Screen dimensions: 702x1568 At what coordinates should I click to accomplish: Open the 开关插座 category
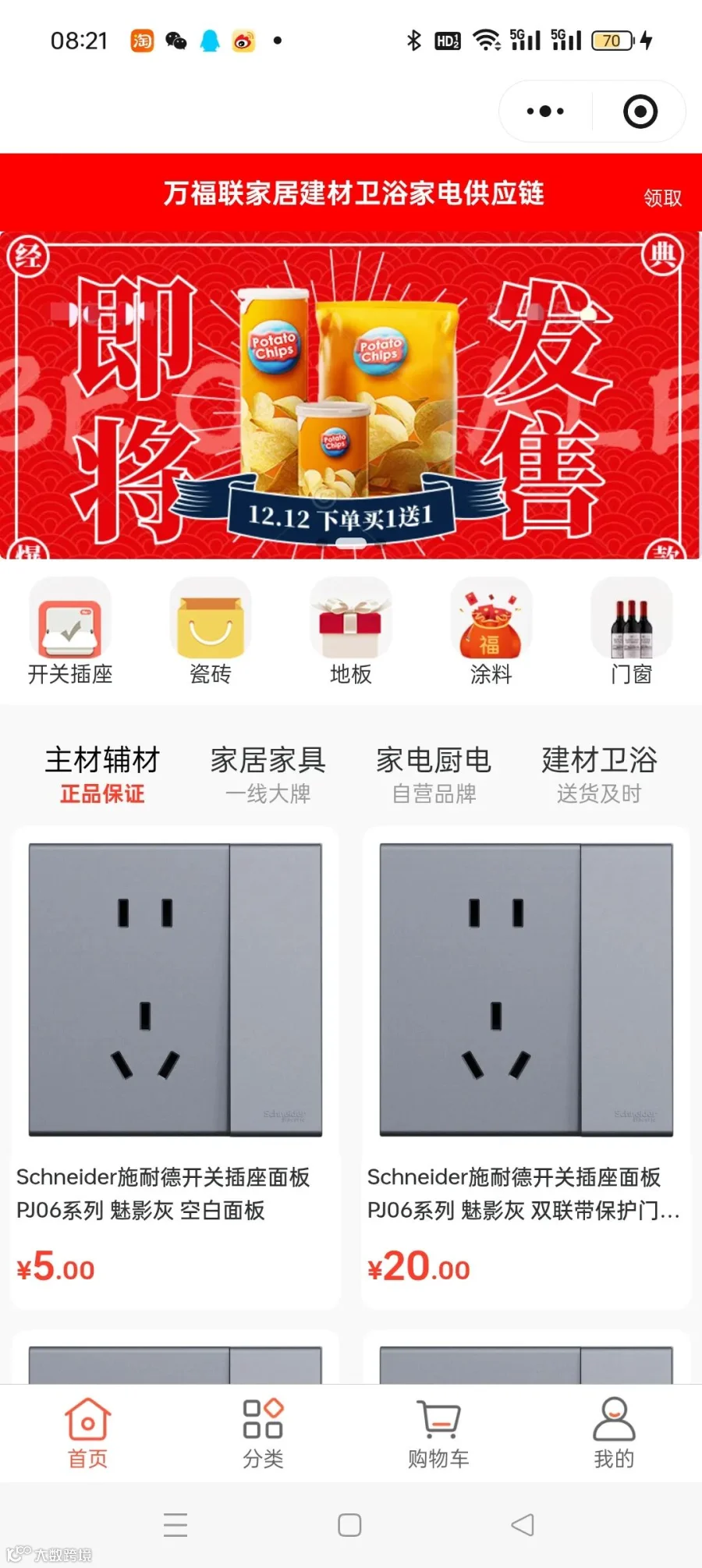(x=70, y=632)
